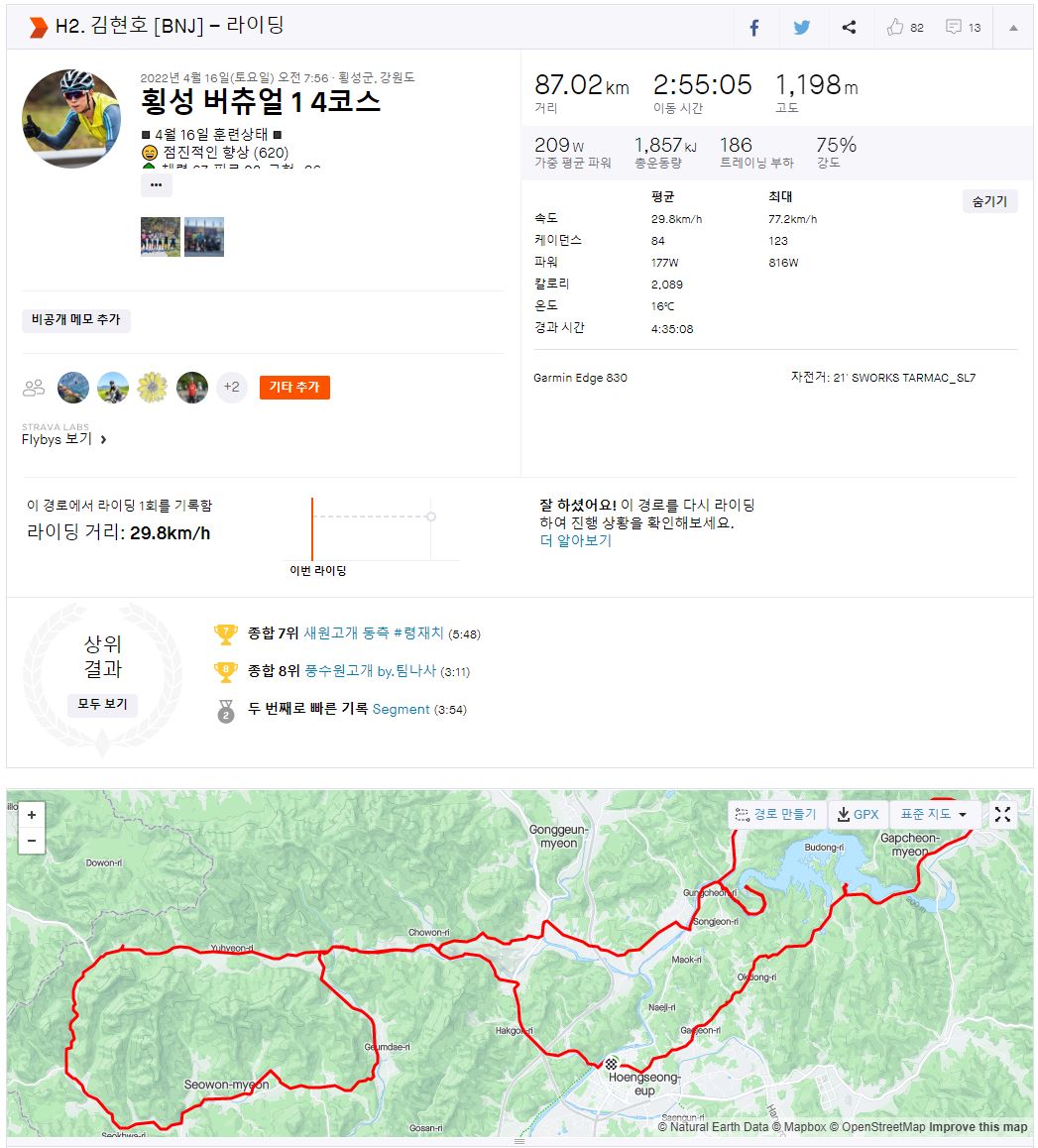Hide the stats with 숨기기 button
The width and height of the screenshot is (1038, 1148).
tap(988, 201)
